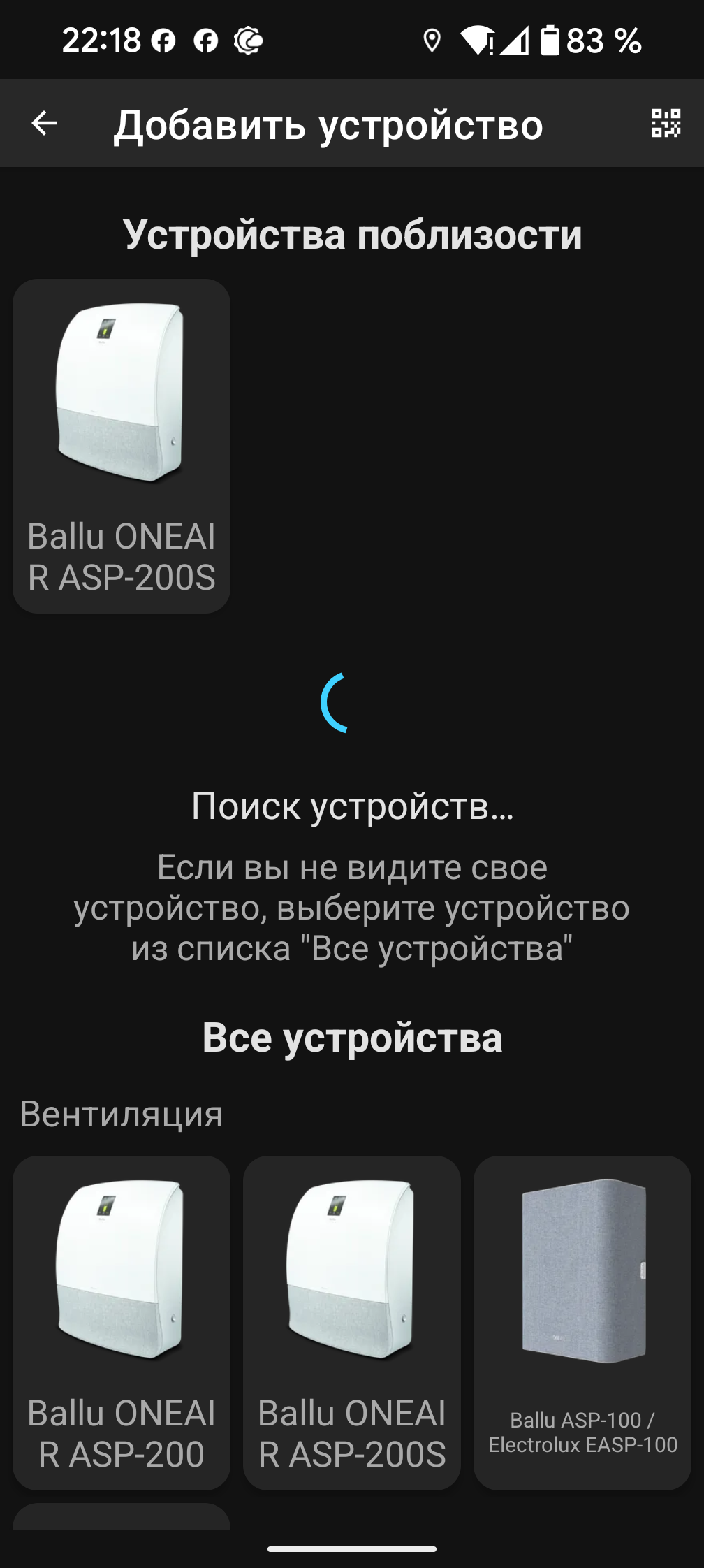Open the QR code scanner
This screenshot has width=704, height=1568.
pyautogui.click(x=666, y=124)
